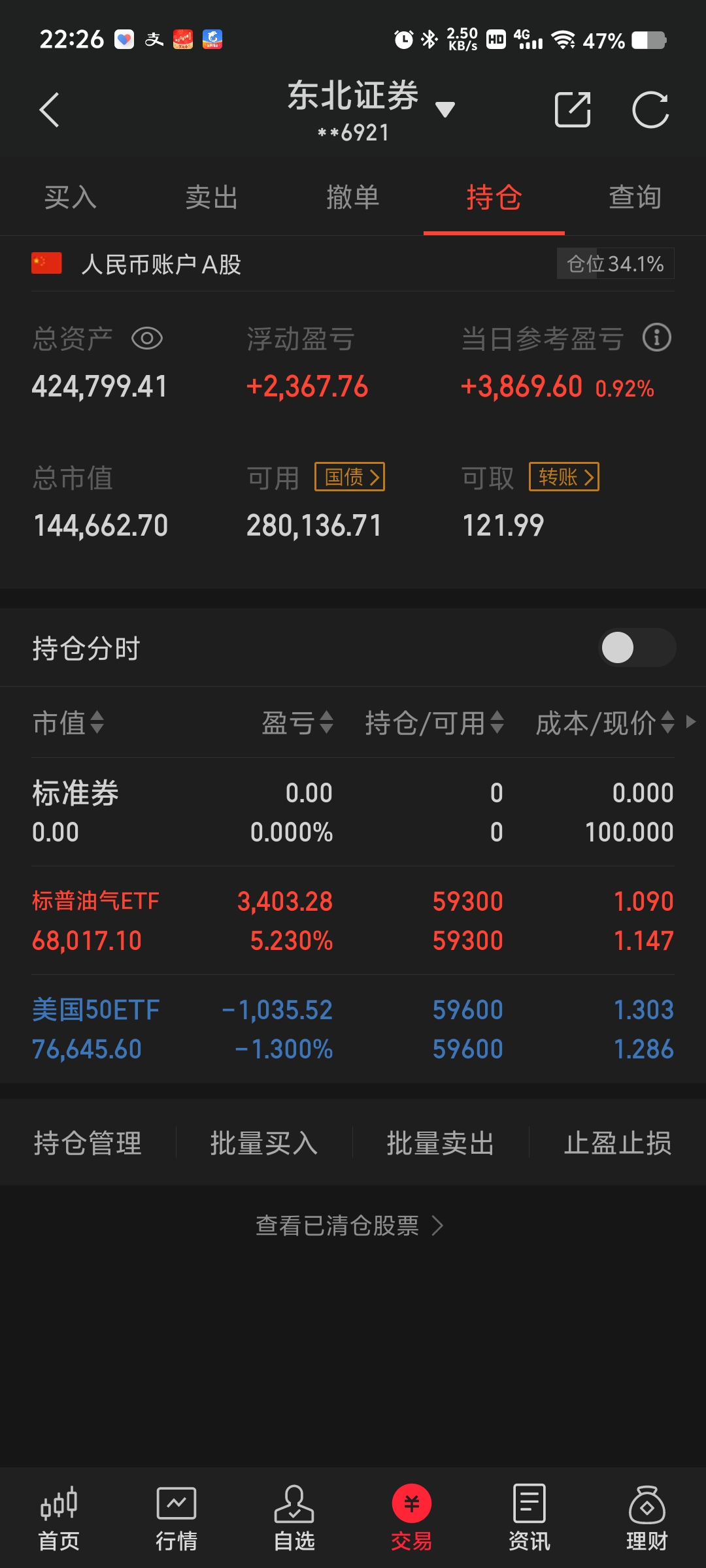Show info about 当日参考盈亏
Screen dimensions: 706x1568
656,338
